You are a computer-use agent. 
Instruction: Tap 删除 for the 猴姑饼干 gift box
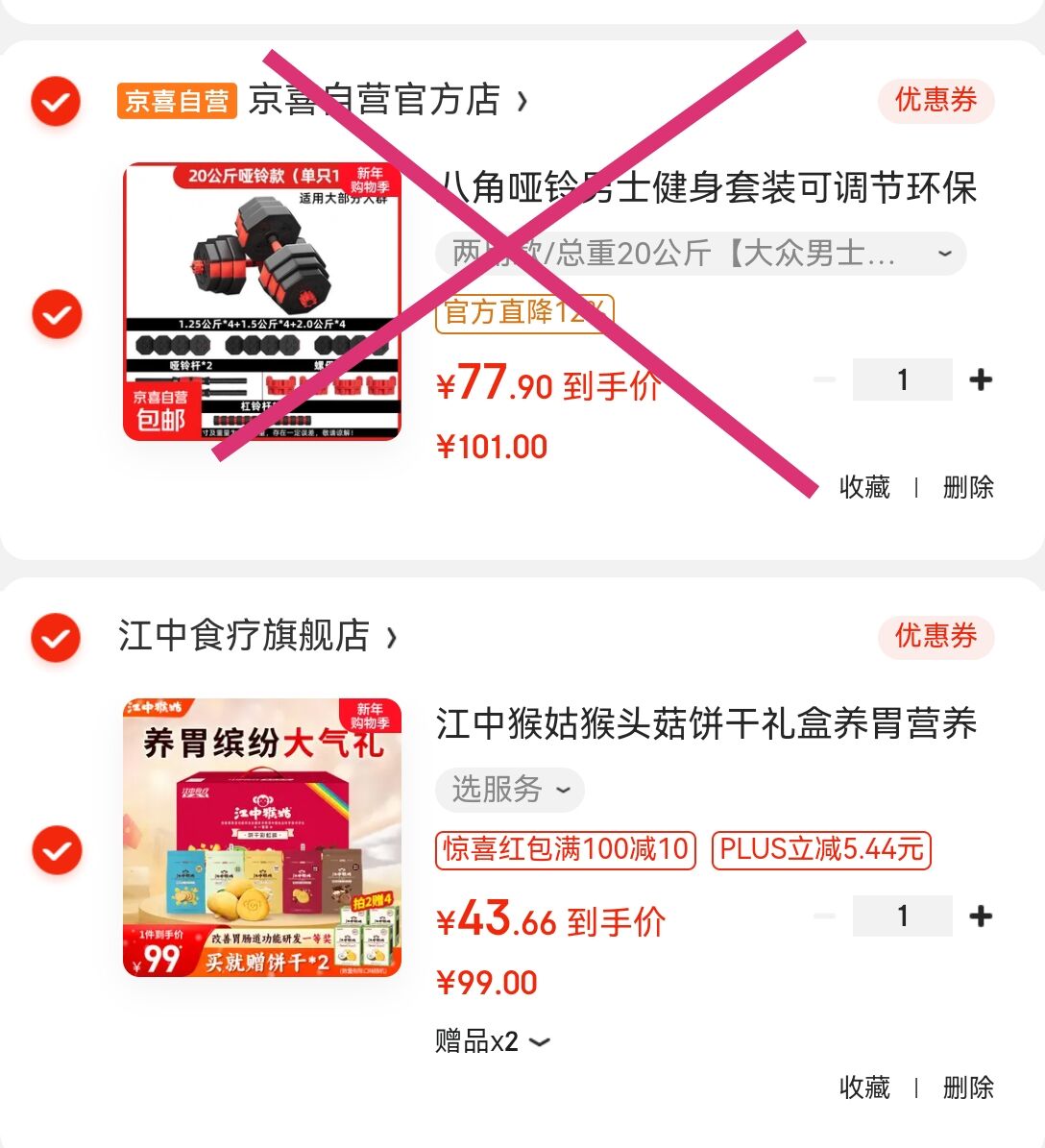click(x=968, y=1087)
